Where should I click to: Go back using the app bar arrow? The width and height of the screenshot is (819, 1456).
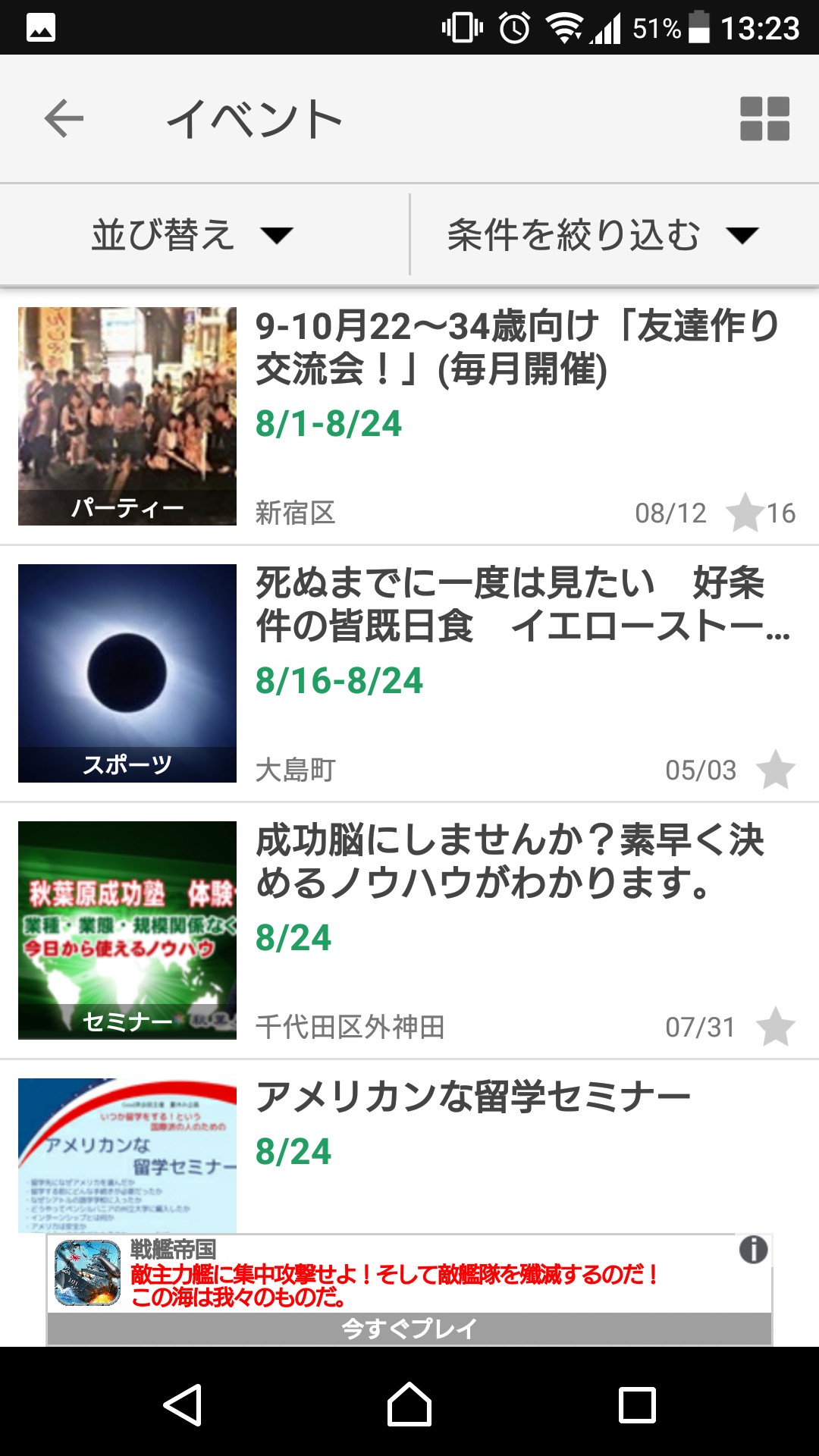(64, 119)
